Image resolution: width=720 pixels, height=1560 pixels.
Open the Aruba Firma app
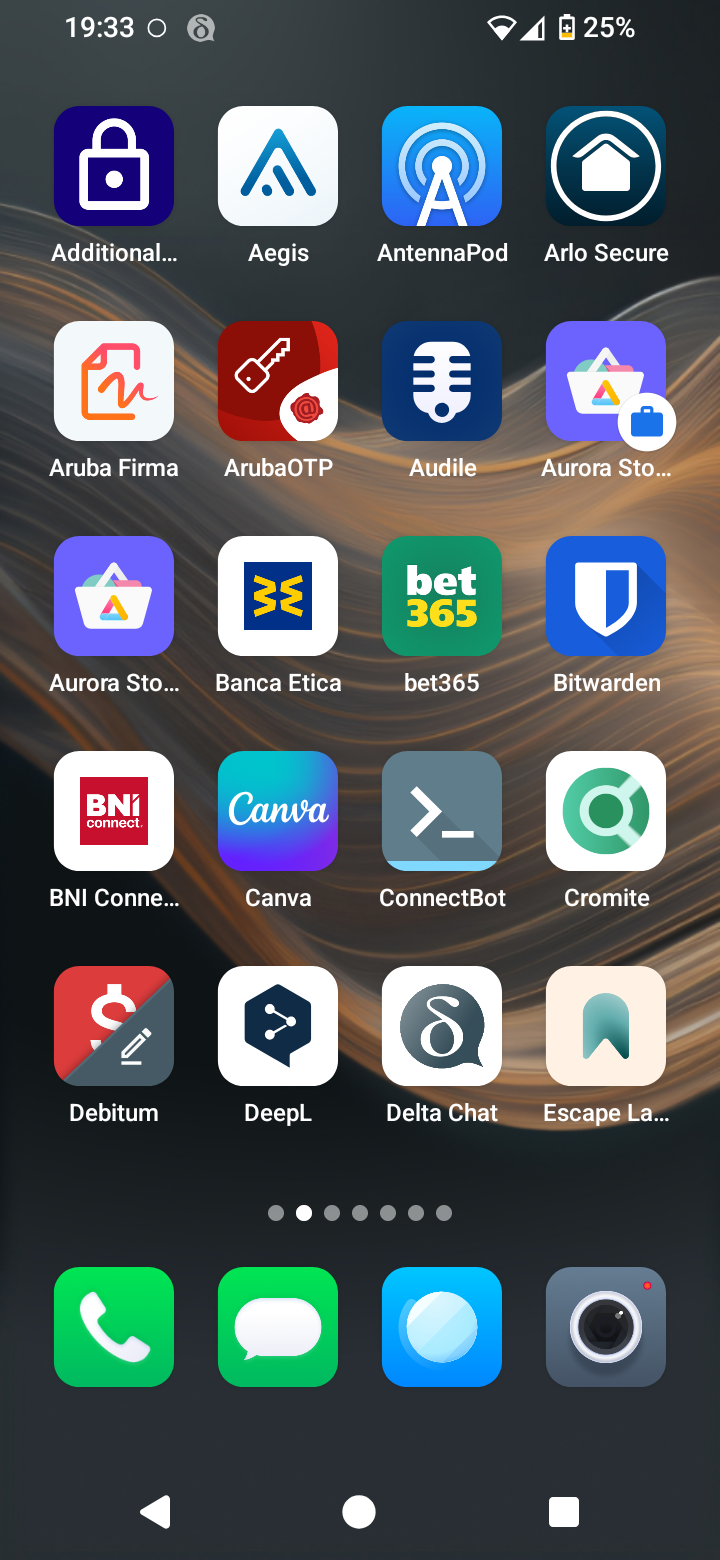[x=114, y=381]
